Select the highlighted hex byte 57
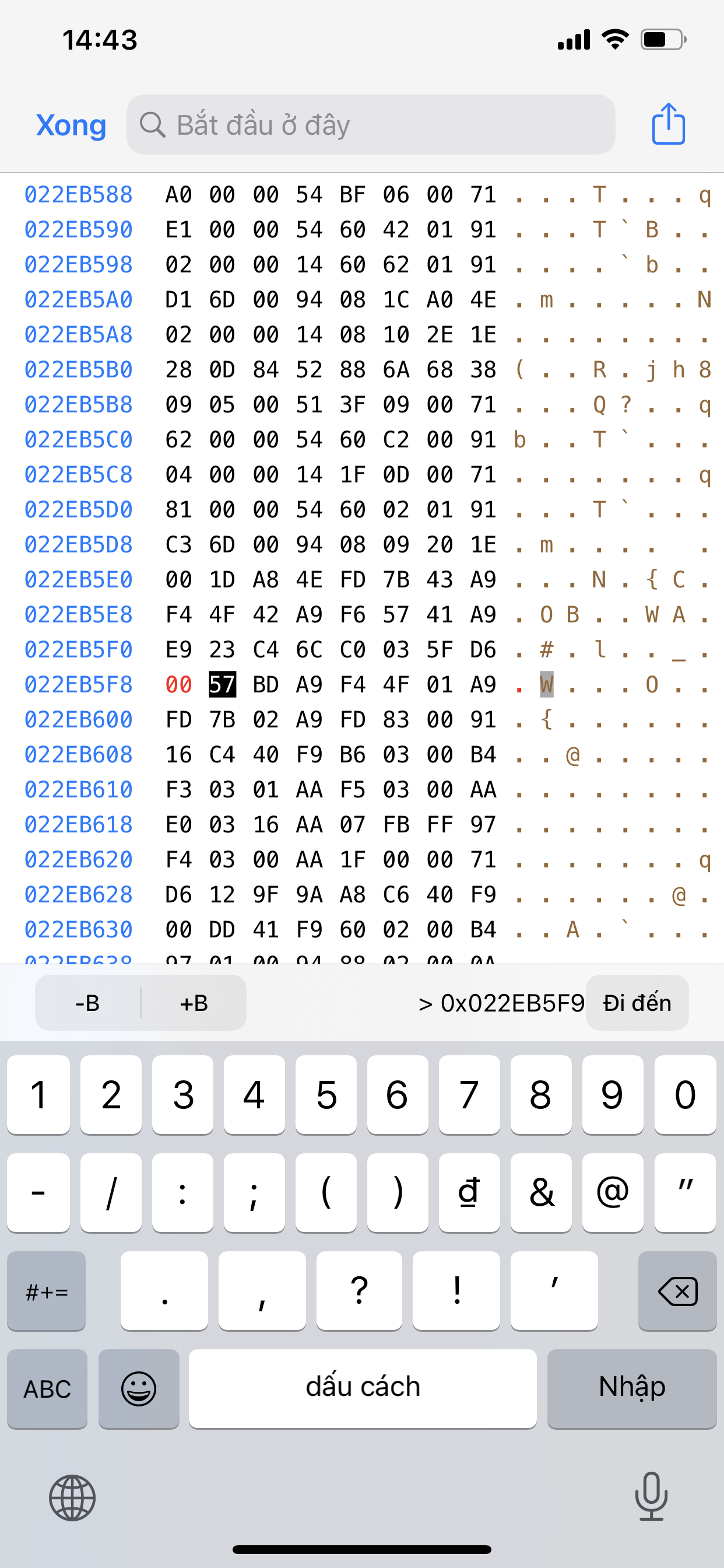 [222, 685]
